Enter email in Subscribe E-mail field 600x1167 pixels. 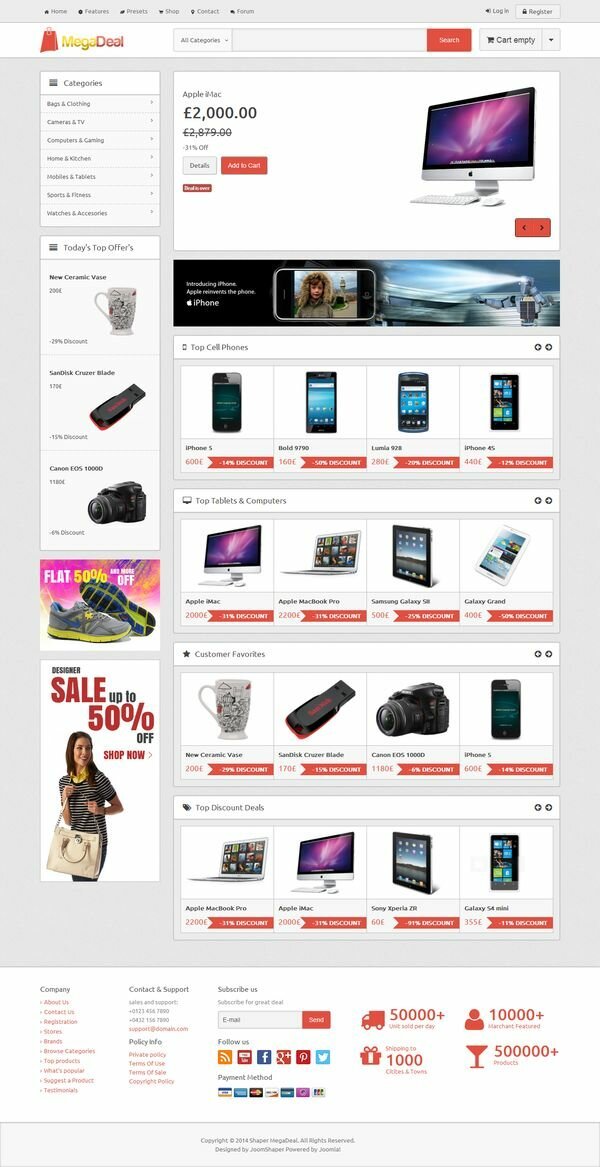pos(259,1020)
